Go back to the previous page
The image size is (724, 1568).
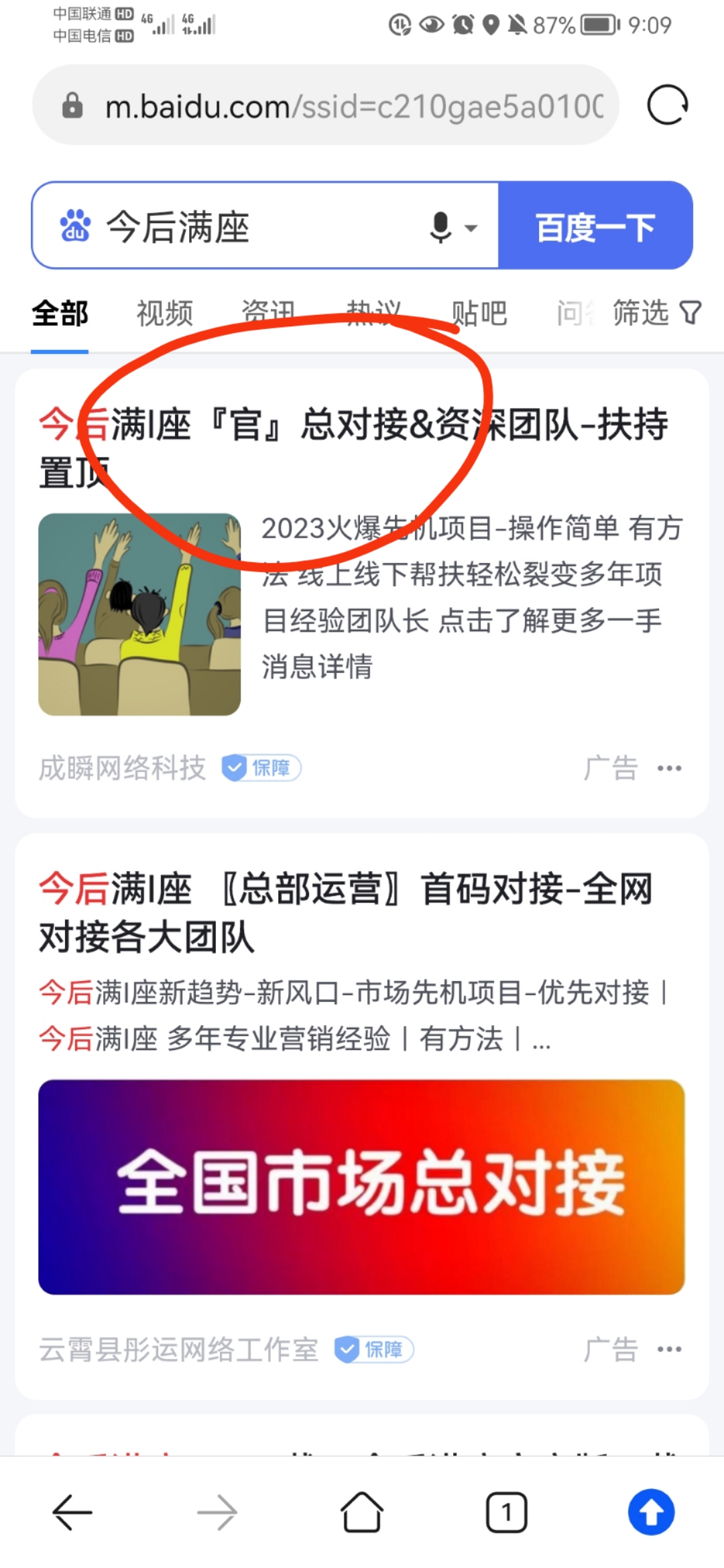72,1512
